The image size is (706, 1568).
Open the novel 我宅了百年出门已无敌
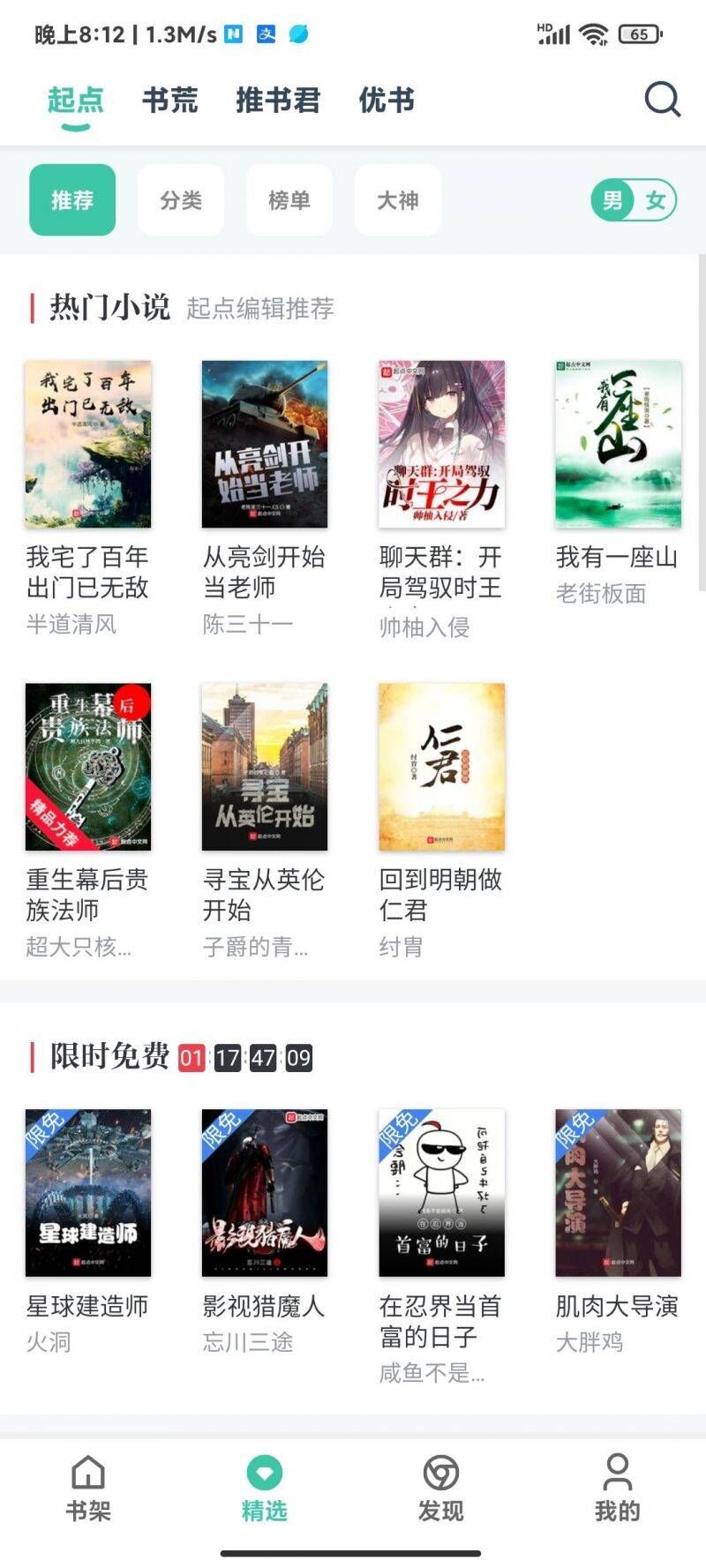click(87, 446)
